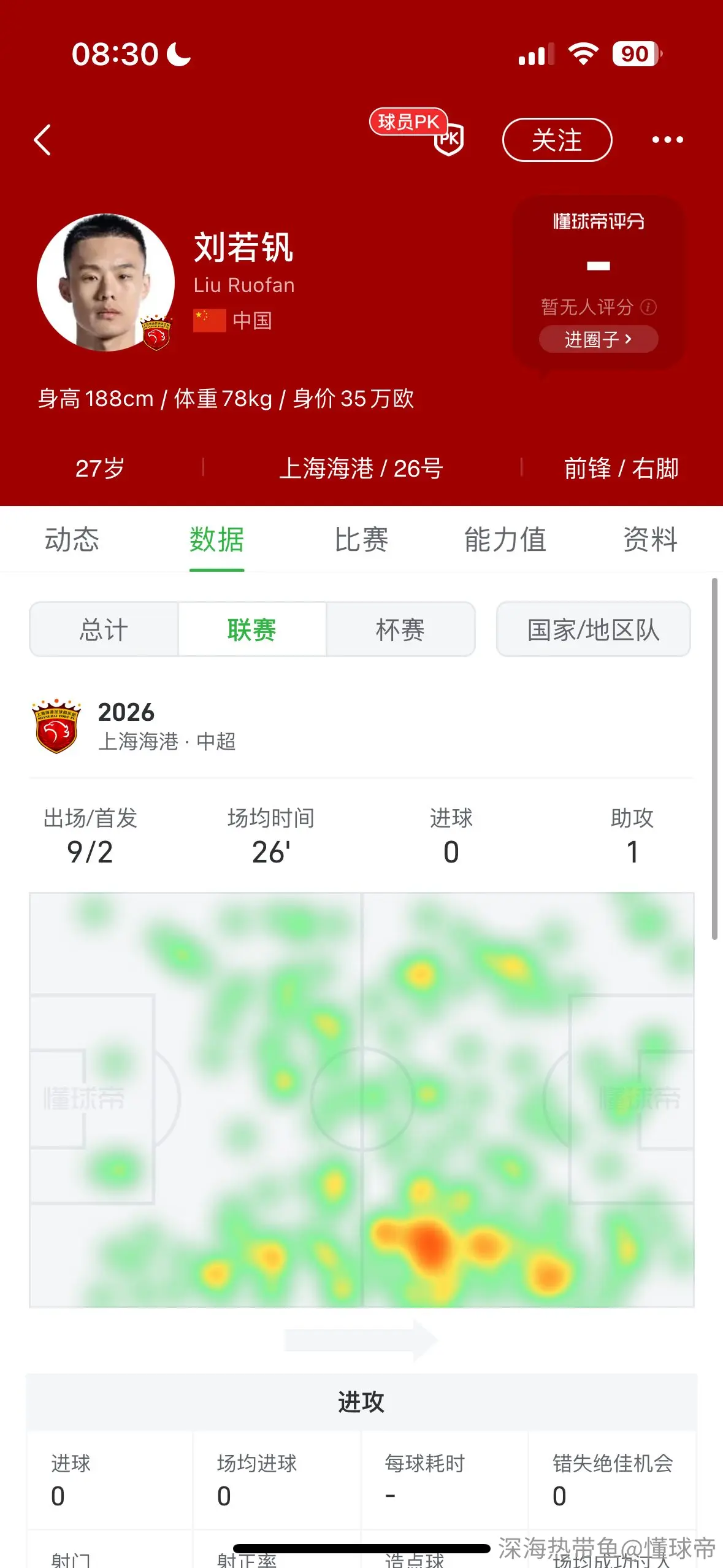Viewport: 723px width, 1568px height.
Task: Switch to the 杯赛 segment
Action: point(400,629)
